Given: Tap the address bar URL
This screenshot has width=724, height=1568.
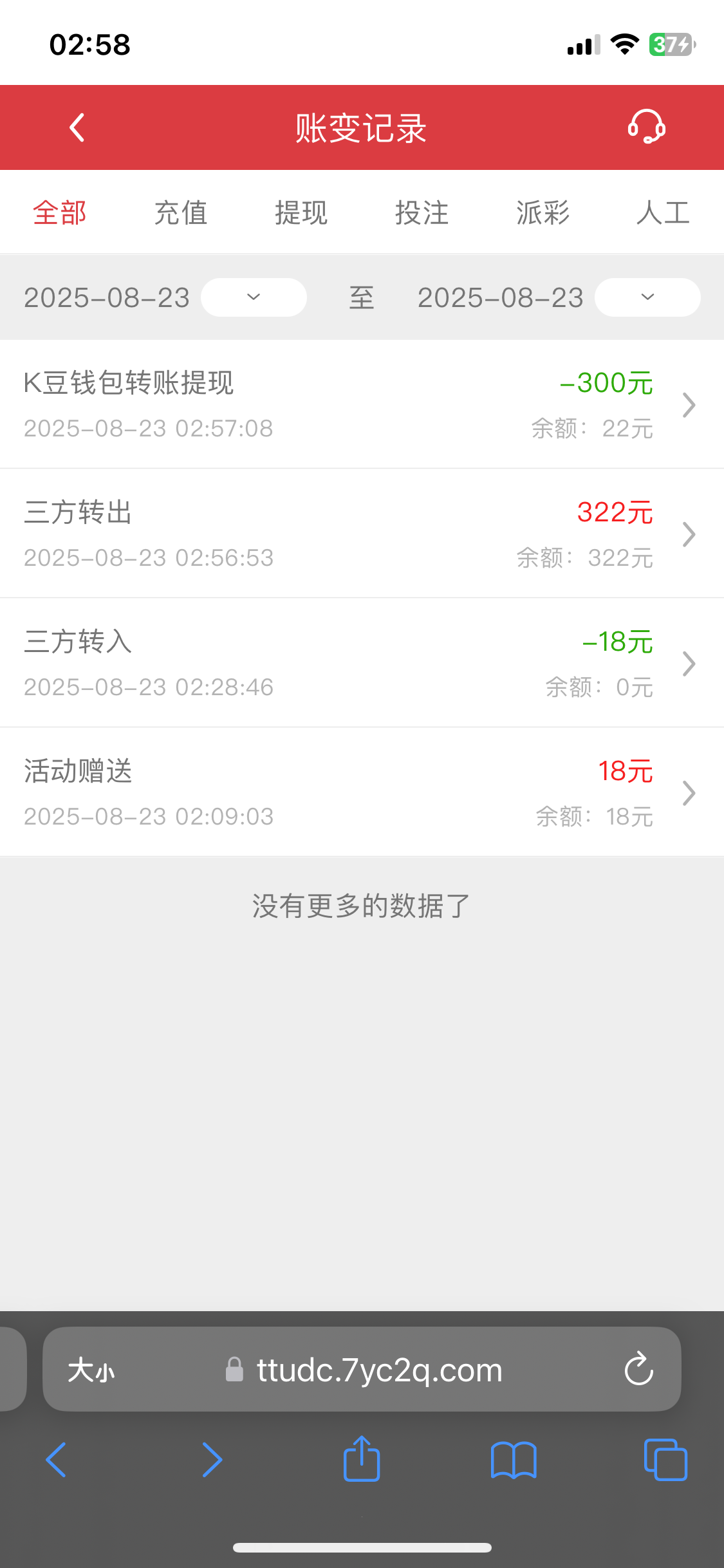Looking at the screenshot, I should (380, 1370).
